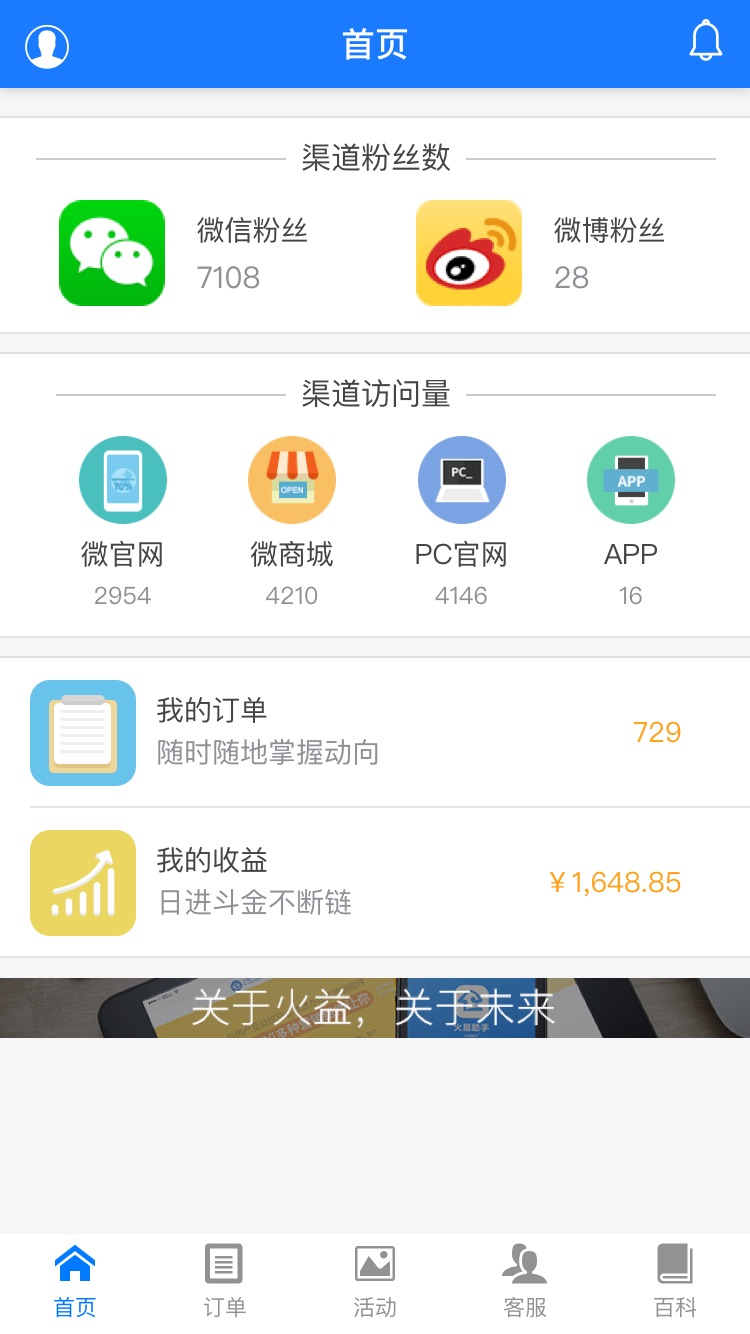750x1334 pixels.
Task: Switch to the 订单 tab
Action: [x=225, y=1282]
